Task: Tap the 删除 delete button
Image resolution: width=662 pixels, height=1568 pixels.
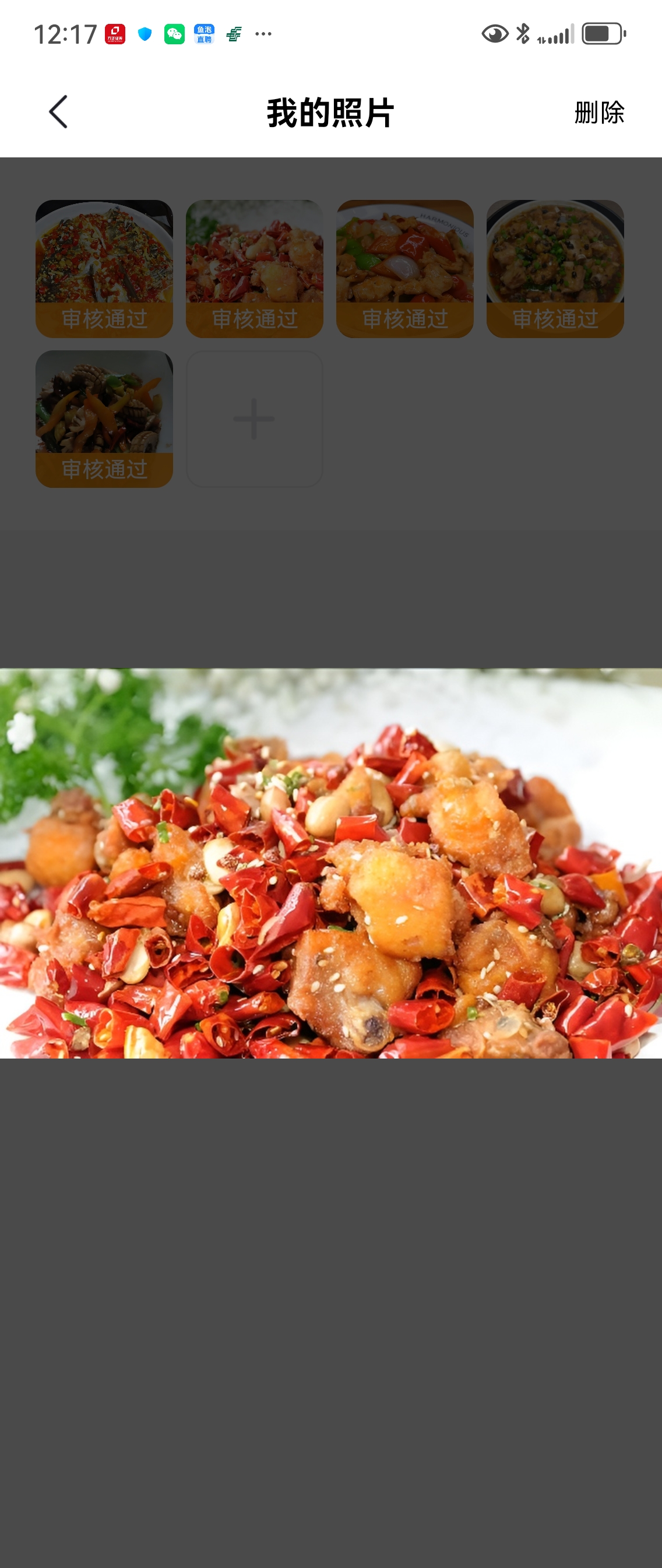Action: [598, 112]
